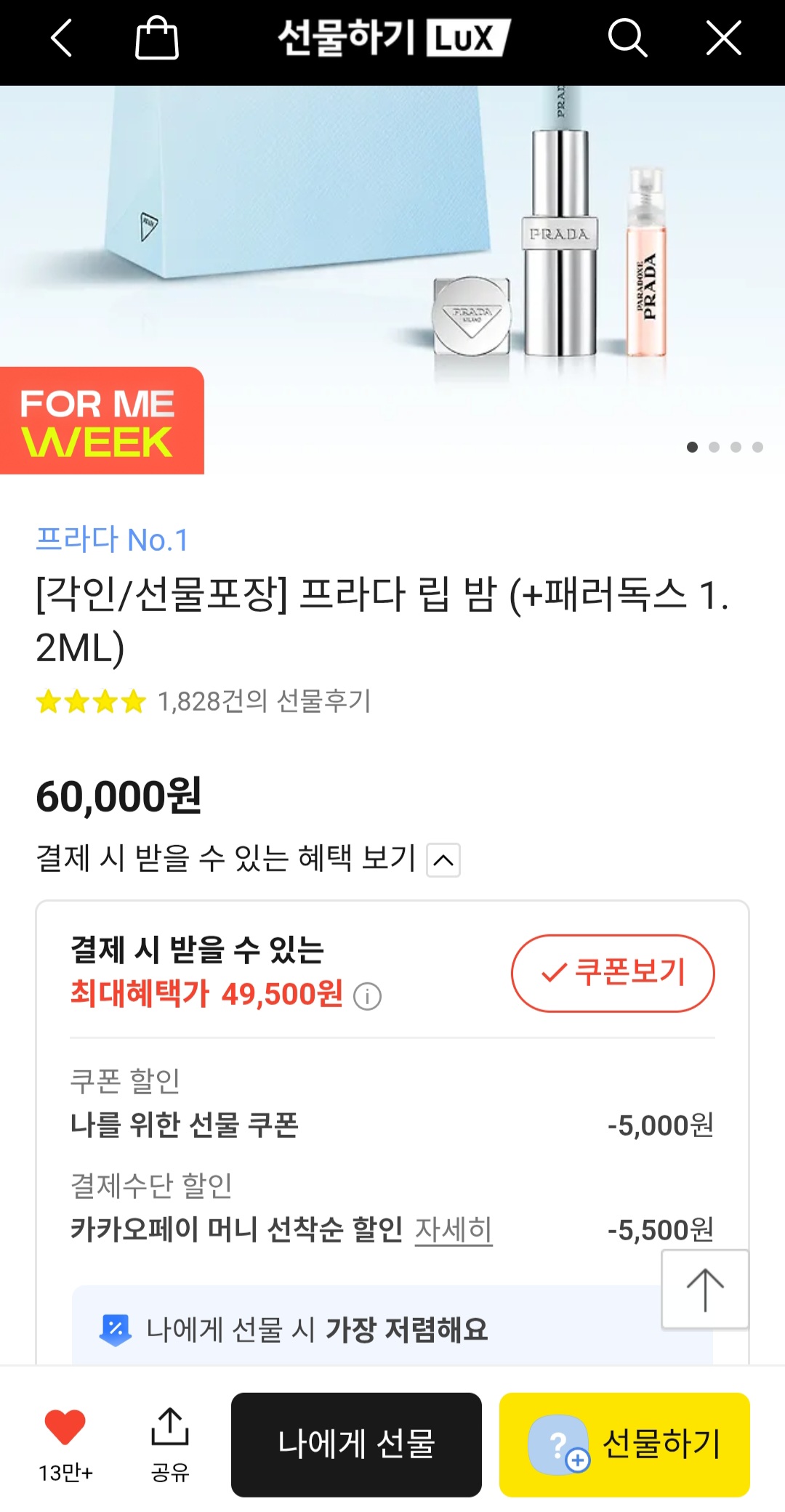Screen dimensions: 785x1512
Task: Select 나에게 선물 to buy for myself
Action: 356,1444
